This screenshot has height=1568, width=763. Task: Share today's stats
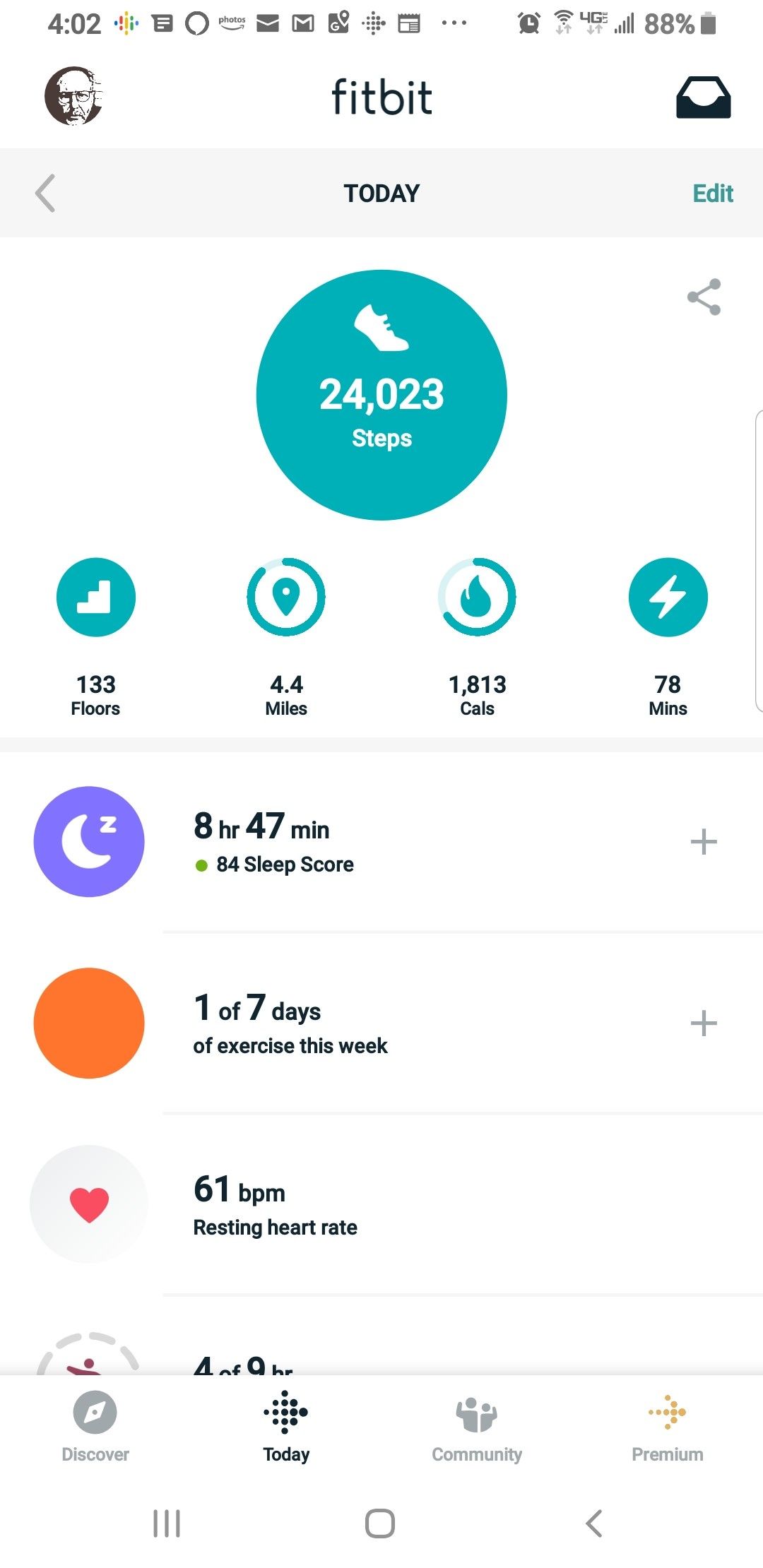[704, 297]
